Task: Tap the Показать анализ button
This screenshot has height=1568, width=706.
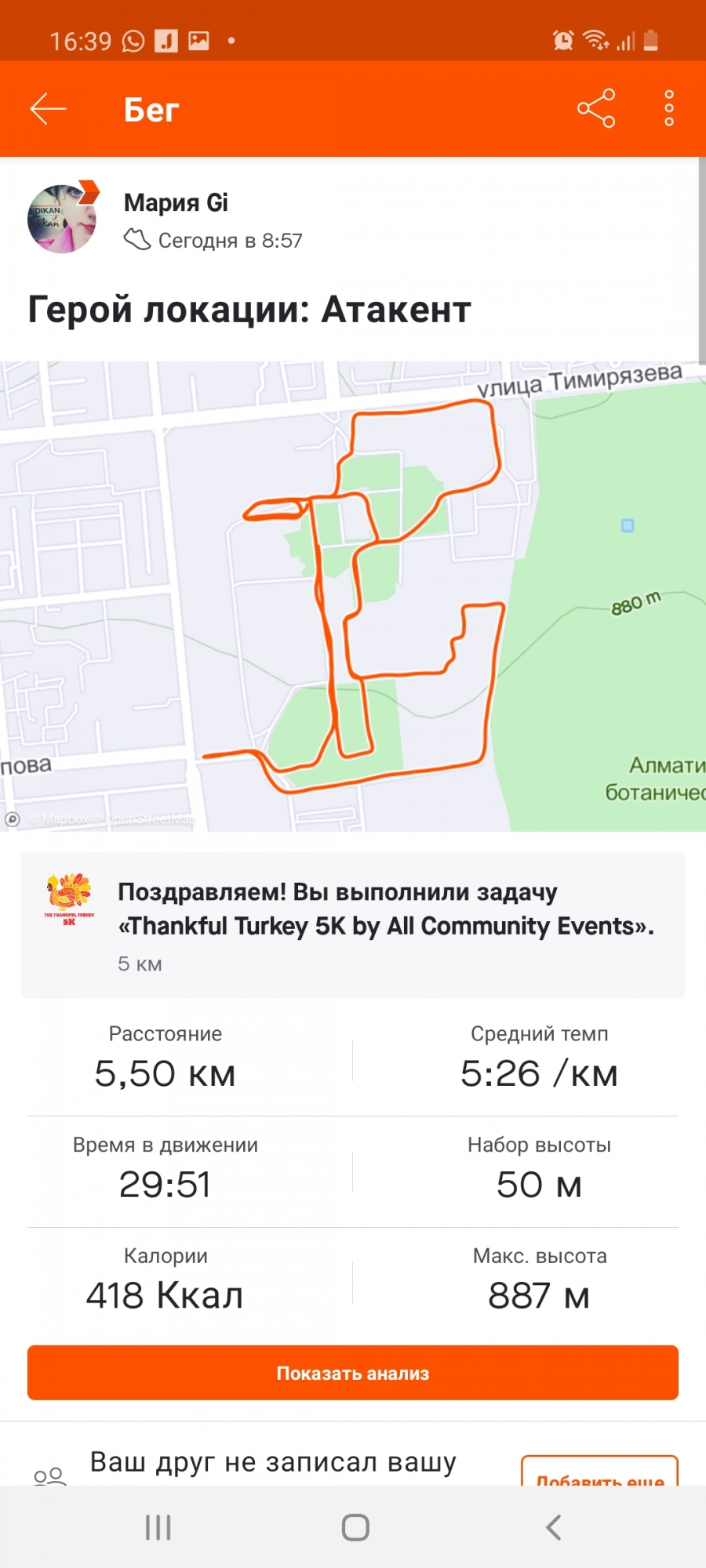Action: coord(353,1373)
